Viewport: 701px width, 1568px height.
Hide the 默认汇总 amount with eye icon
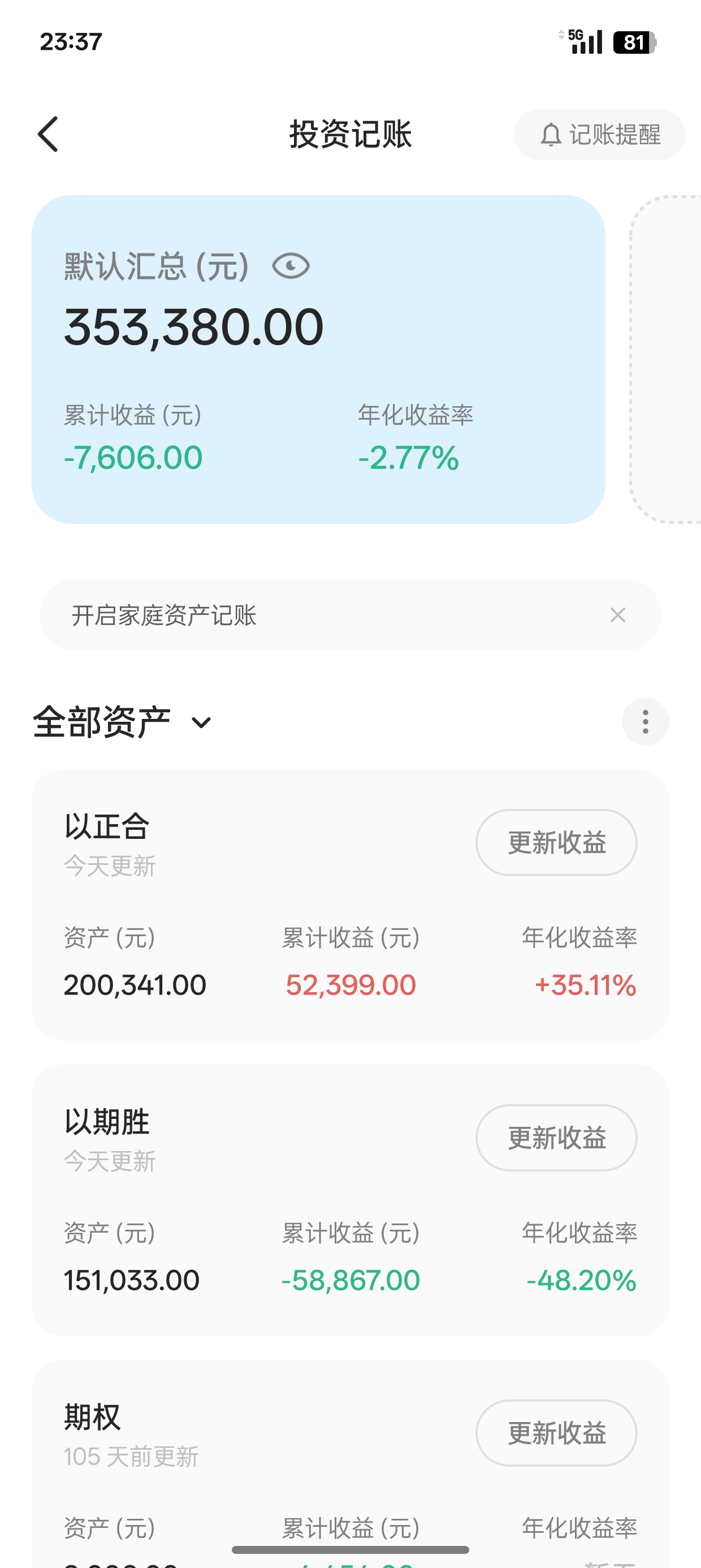(x=291, y=266)
